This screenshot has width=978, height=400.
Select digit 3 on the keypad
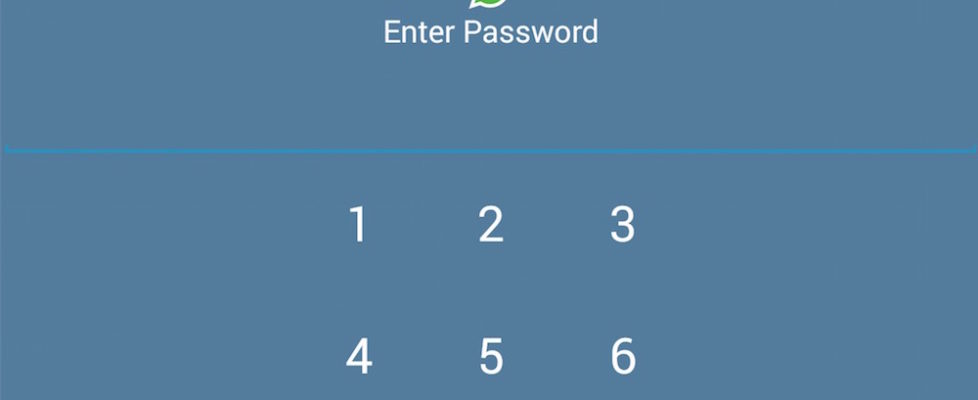point(622,225)
